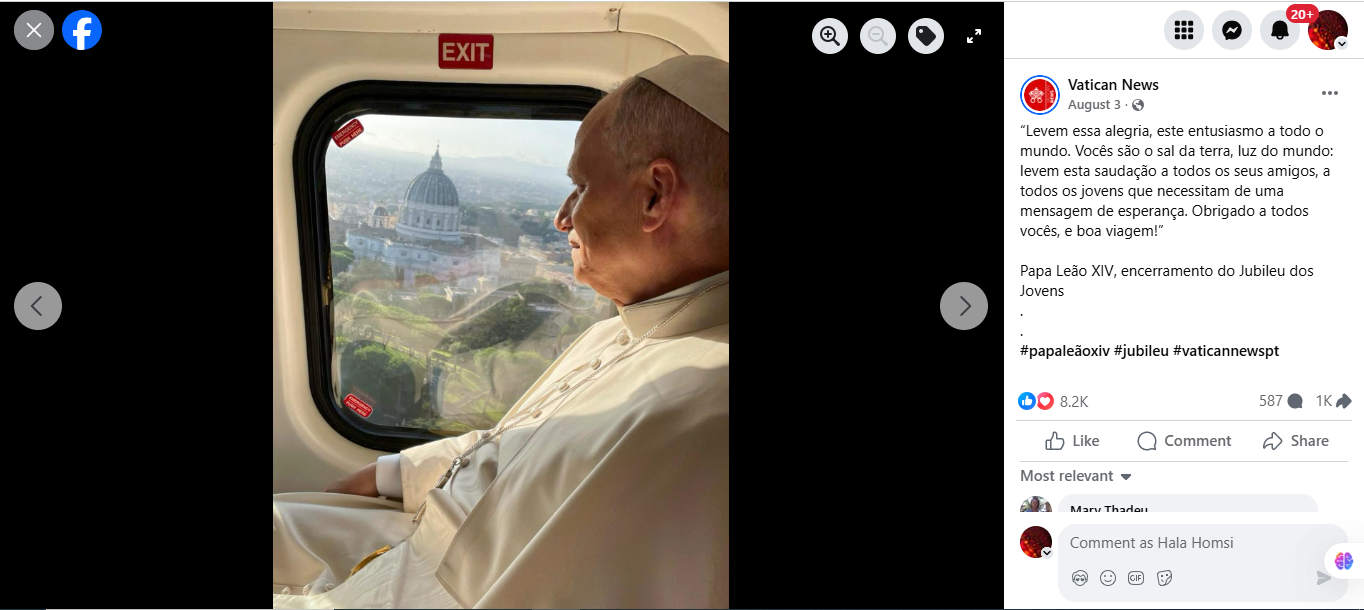
Task: Open your account profile menu
Action: coord(1328,30)
